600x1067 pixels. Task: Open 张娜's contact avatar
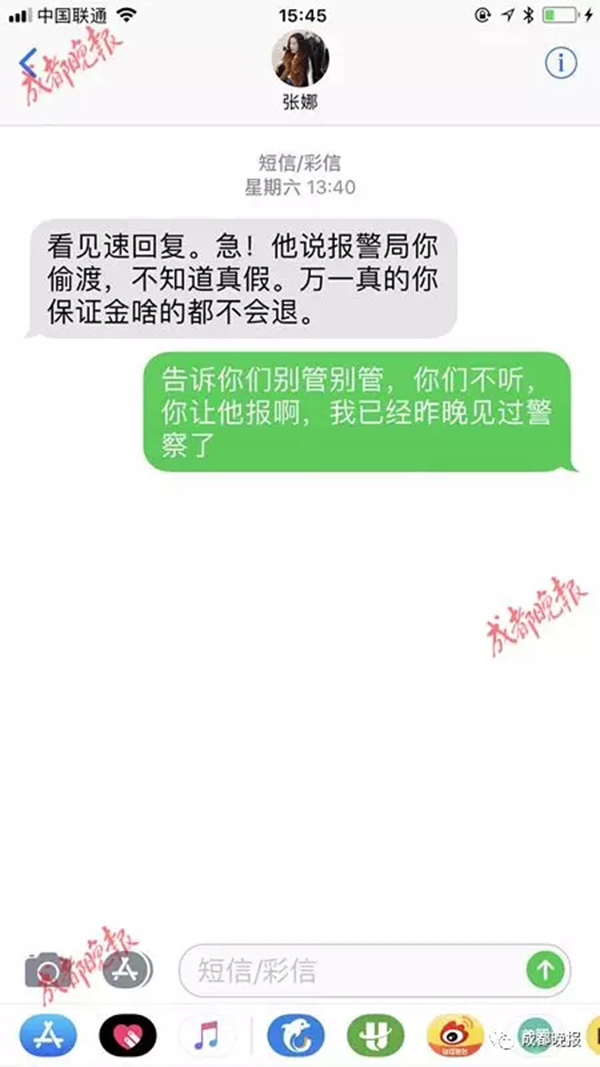(299, 62)
